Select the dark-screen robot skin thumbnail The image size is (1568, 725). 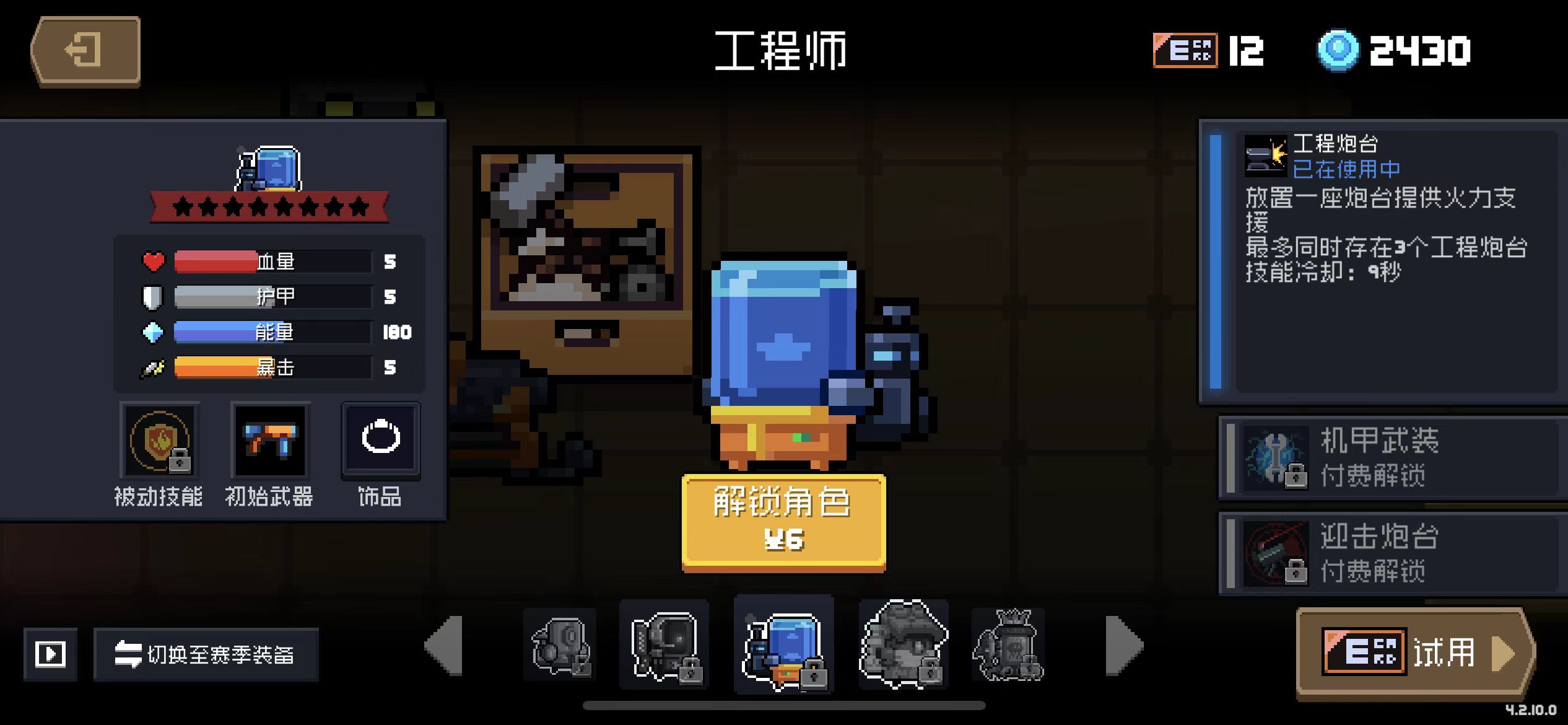664,645
